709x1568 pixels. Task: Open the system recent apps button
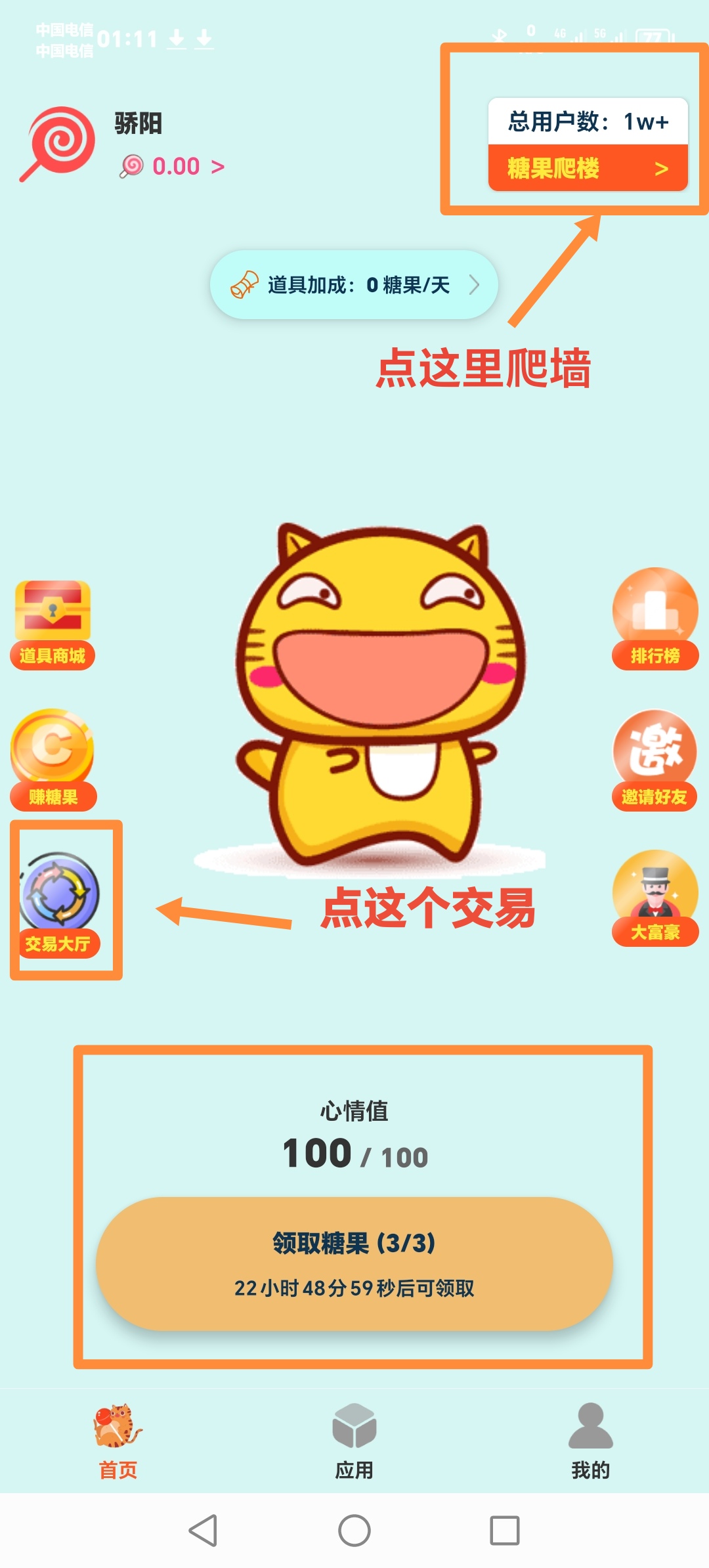click(x=505, y=1531)
